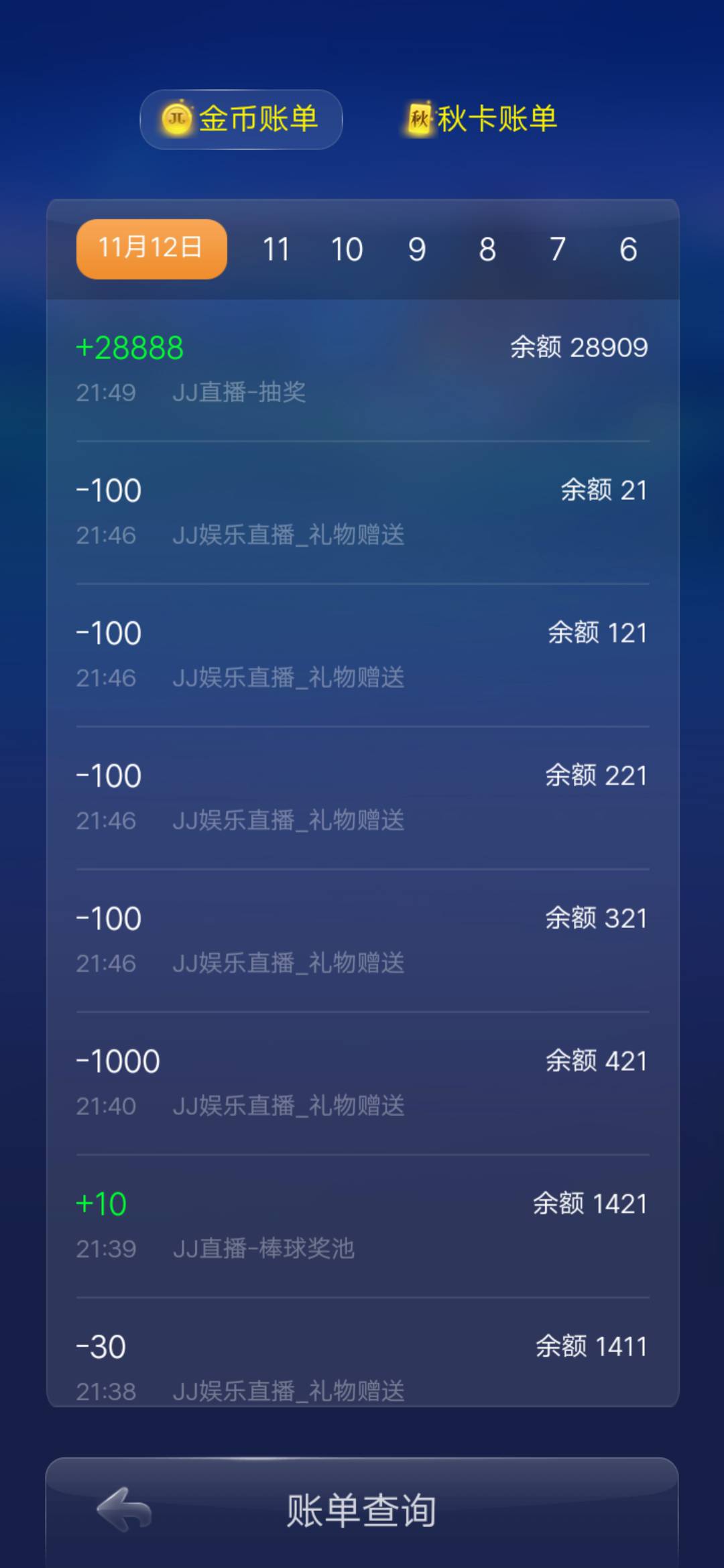
Task: Select the 11月12日 date button
Action: click(151, 248)
